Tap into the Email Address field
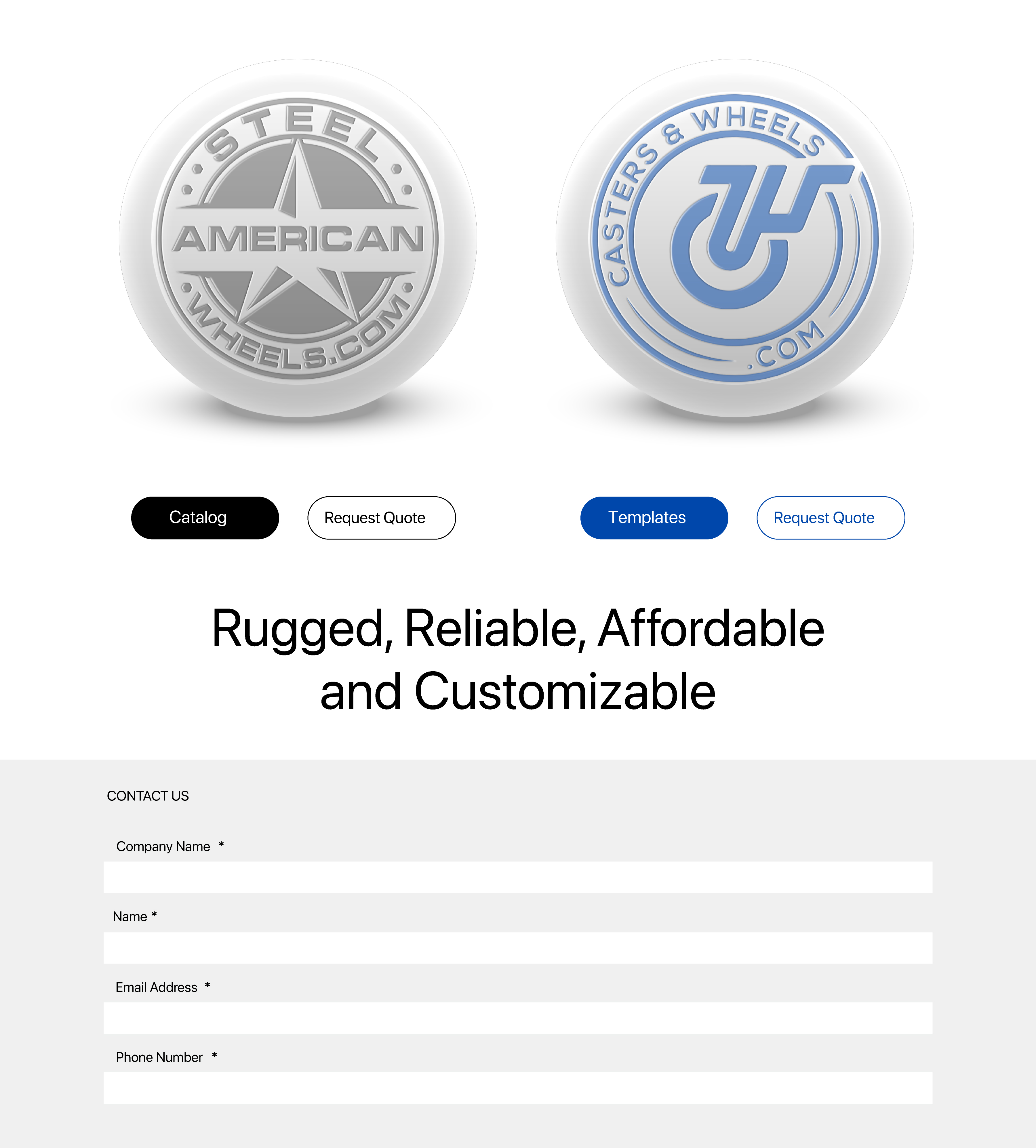This screenshot has height=1148, width=1036. pyautogui.click(x=517, y=1018)
